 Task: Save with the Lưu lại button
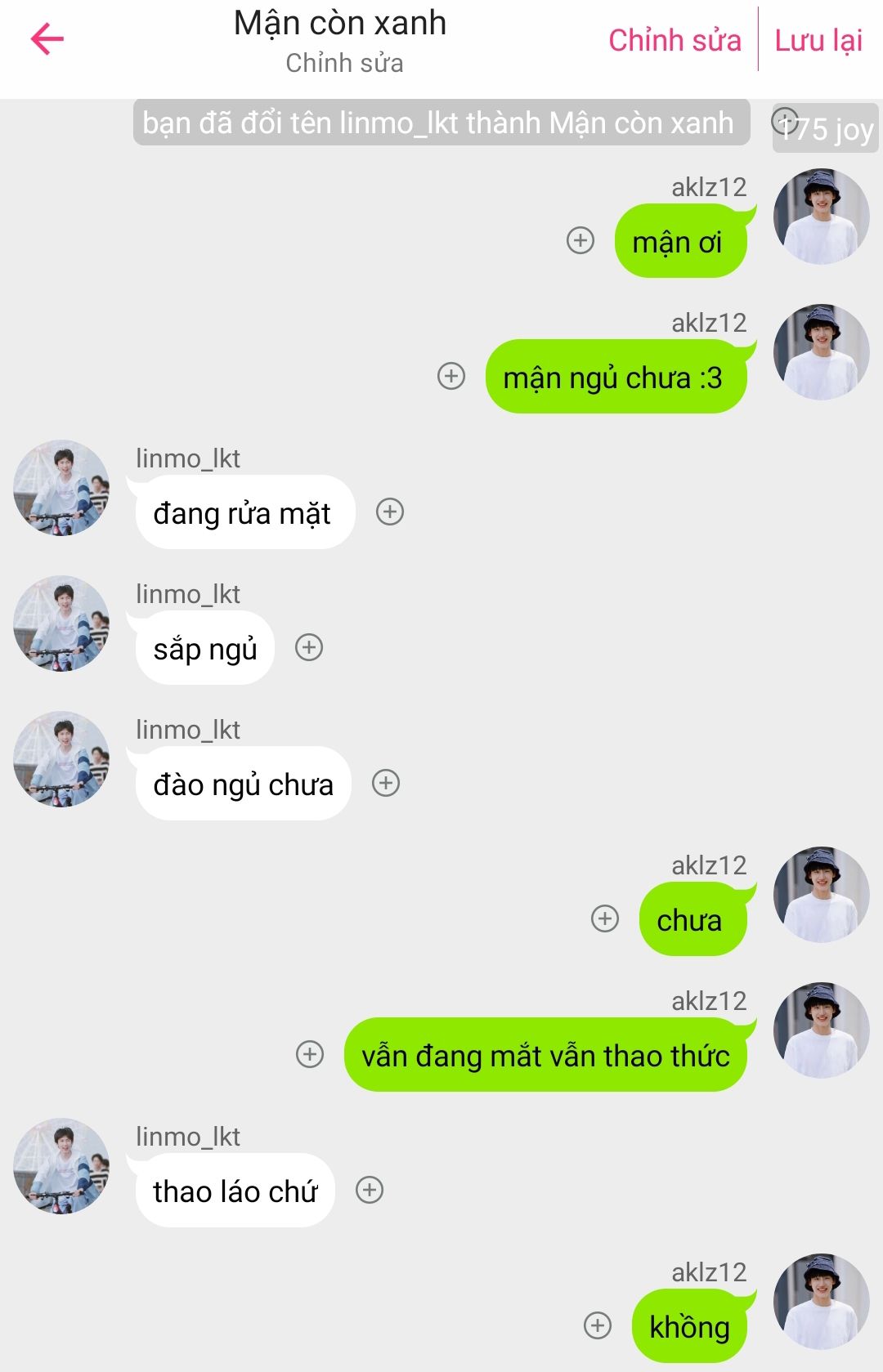pyautogui.click(x=818, y=40)
